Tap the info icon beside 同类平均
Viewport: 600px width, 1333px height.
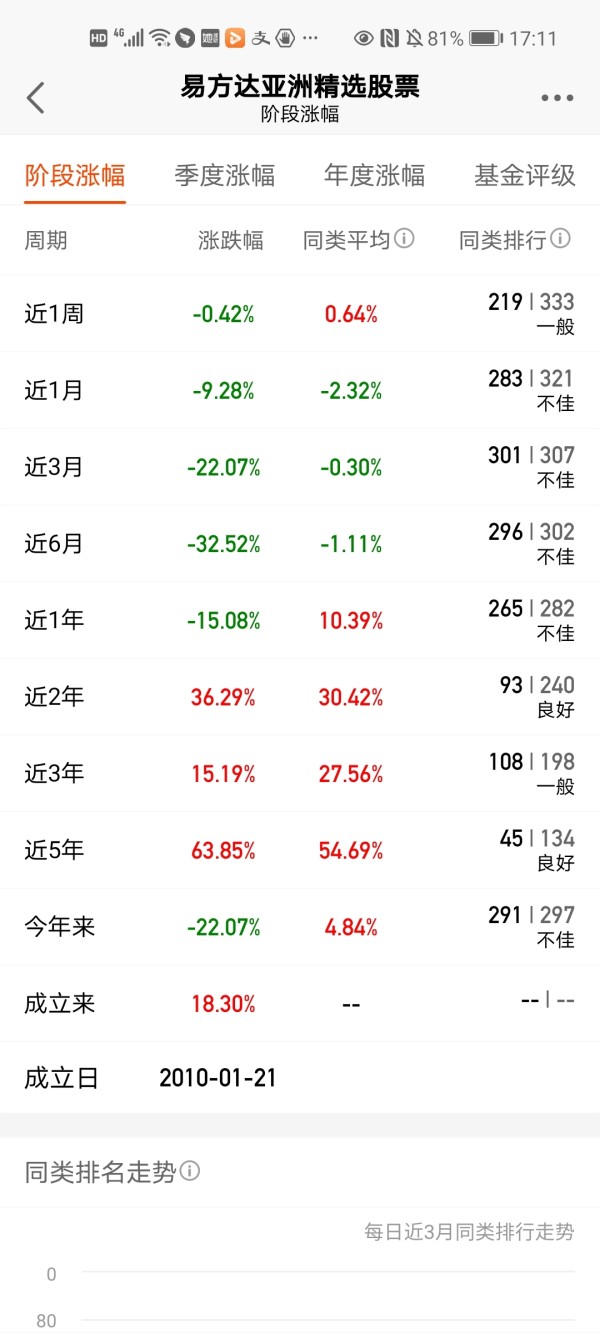404,239
